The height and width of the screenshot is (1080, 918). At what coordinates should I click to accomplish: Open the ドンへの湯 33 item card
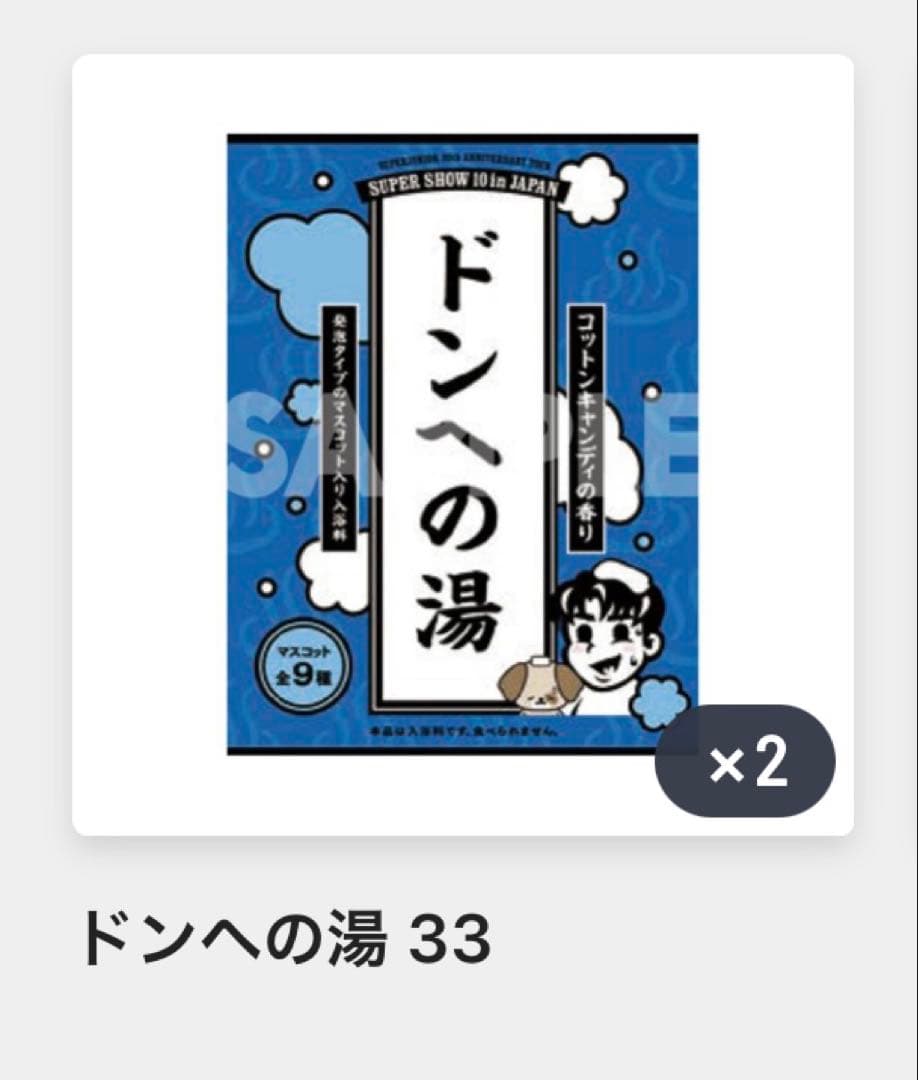coord(462,445)
